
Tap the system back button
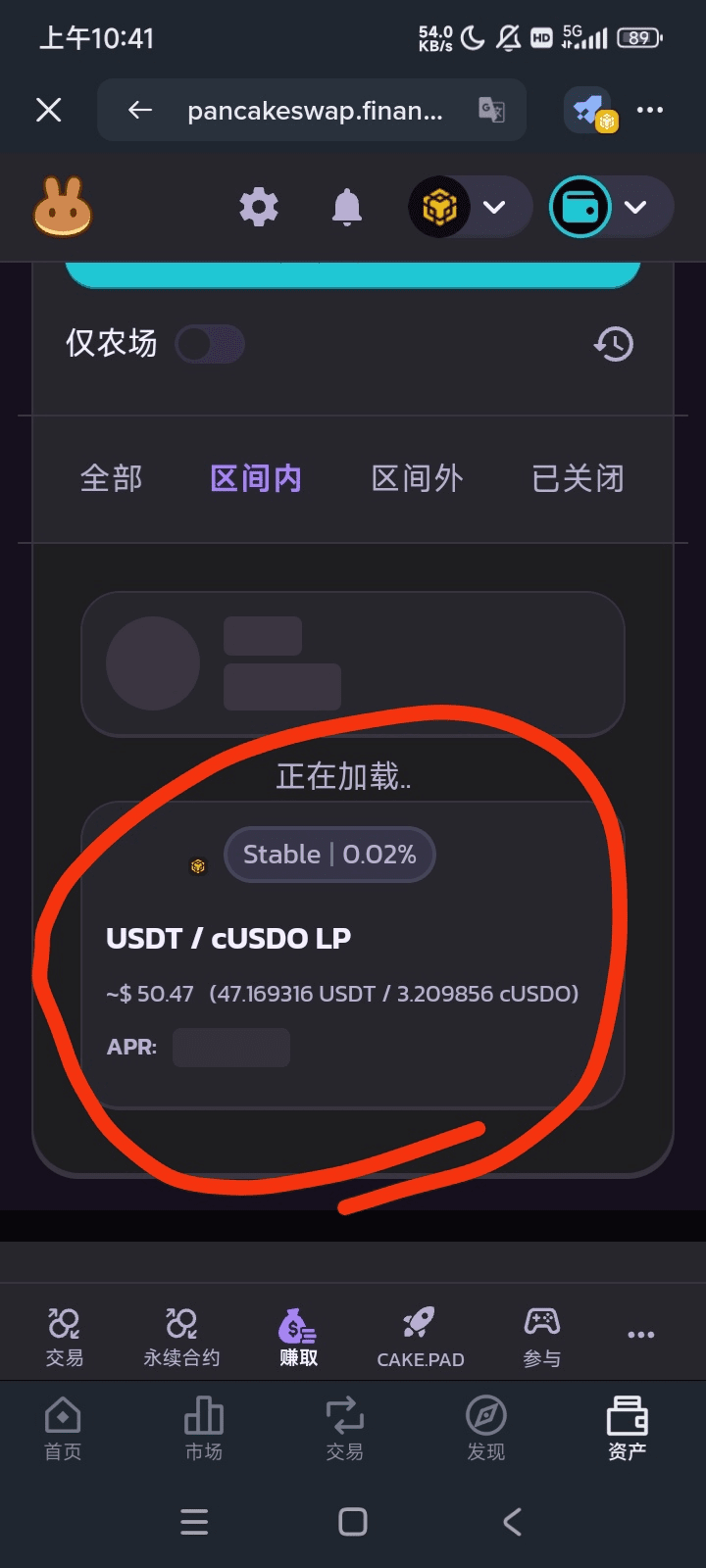(512, 1521)
